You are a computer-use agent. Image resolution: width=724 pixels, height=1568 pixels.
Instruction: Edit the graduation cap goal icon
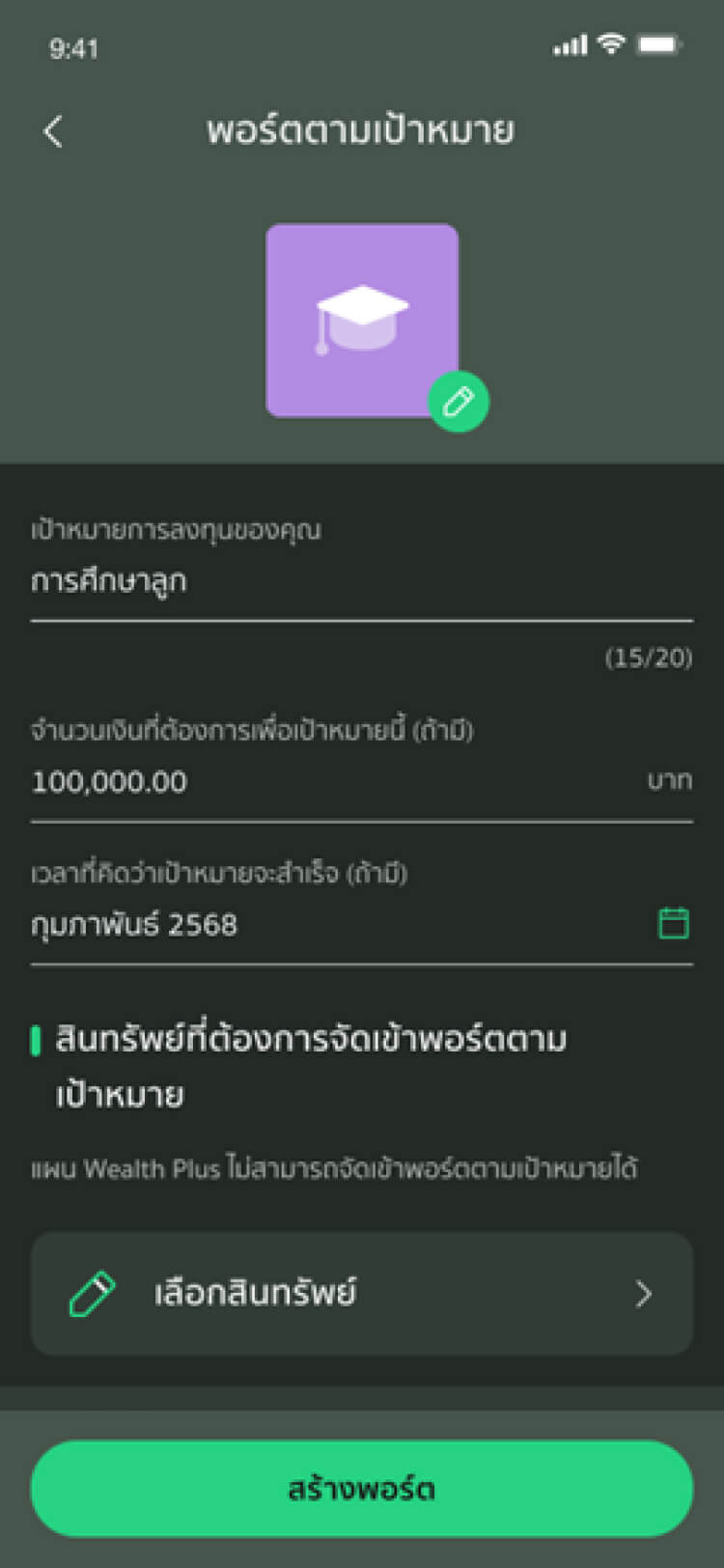[x=459, y=401]
